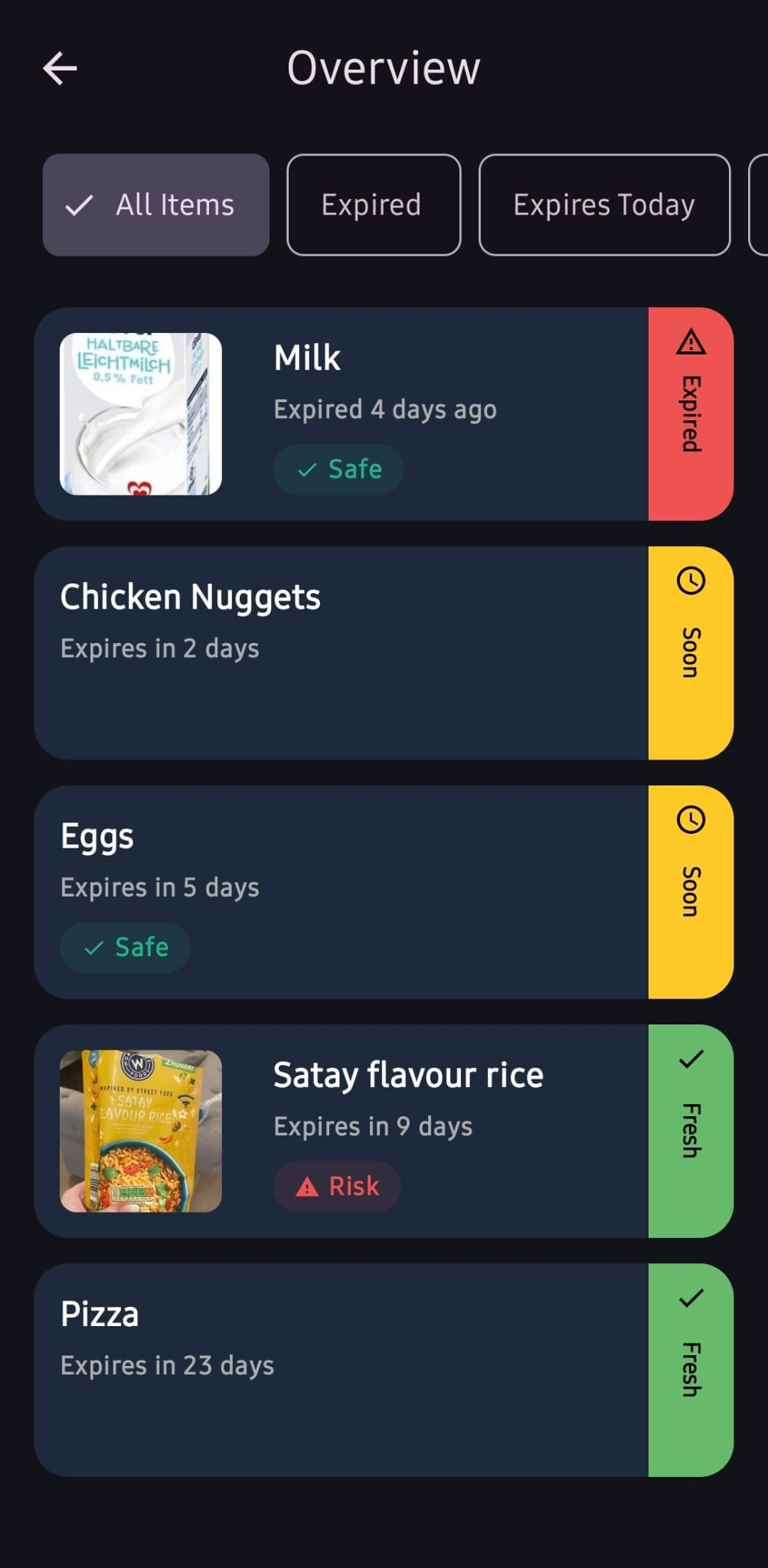Click the checkmark icon on Pizza Fresh ribbon
The image size is (768, 1568).
click(690, 1298)
